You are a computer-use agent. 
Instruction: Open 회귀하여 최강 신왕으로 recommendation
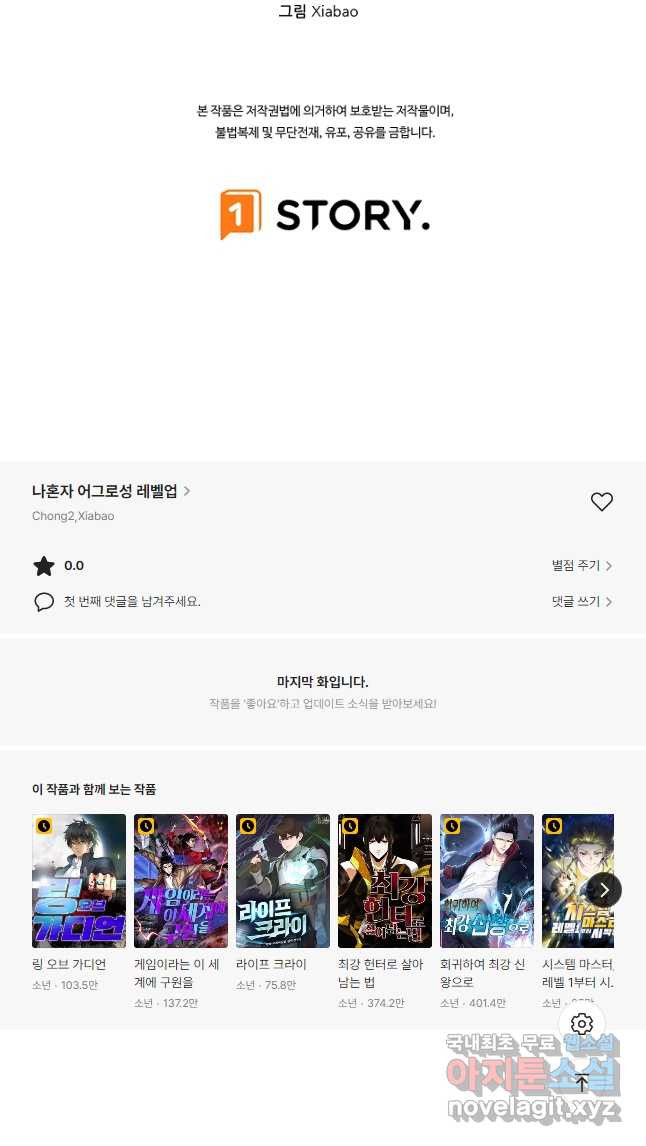487,881
